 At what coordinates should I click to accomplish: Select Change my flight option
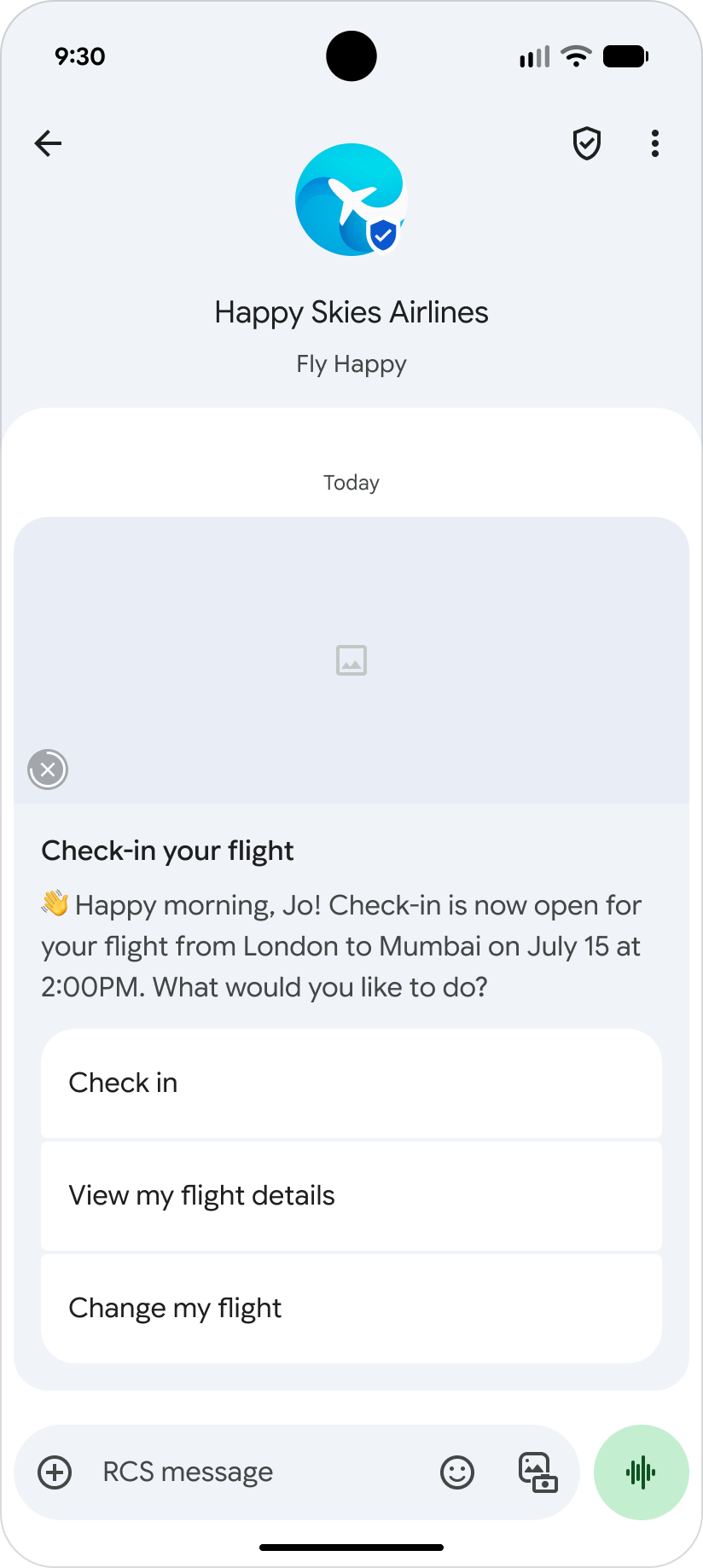[351, 1308]
